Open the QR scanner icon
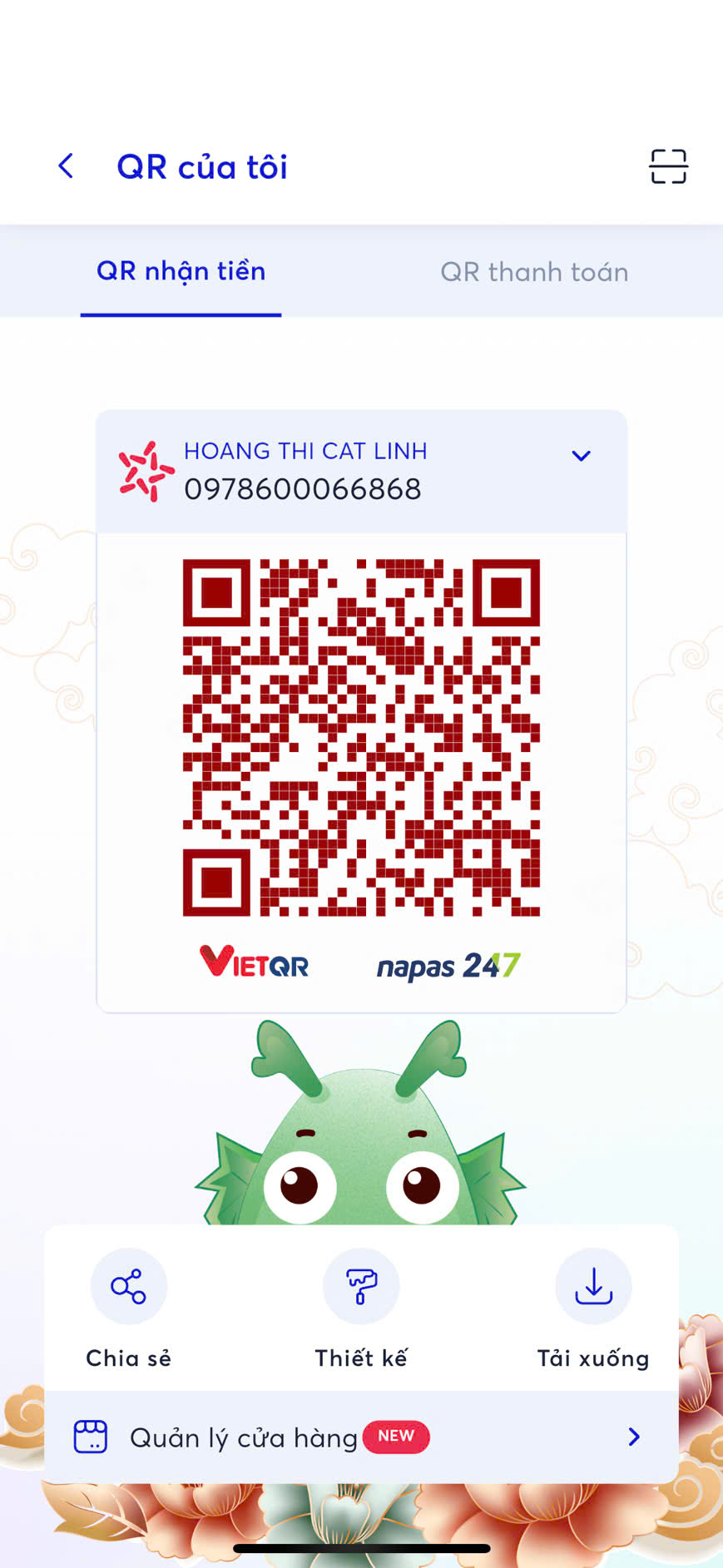This screenshot has height=1568, width=723. (x=667, y=166)
